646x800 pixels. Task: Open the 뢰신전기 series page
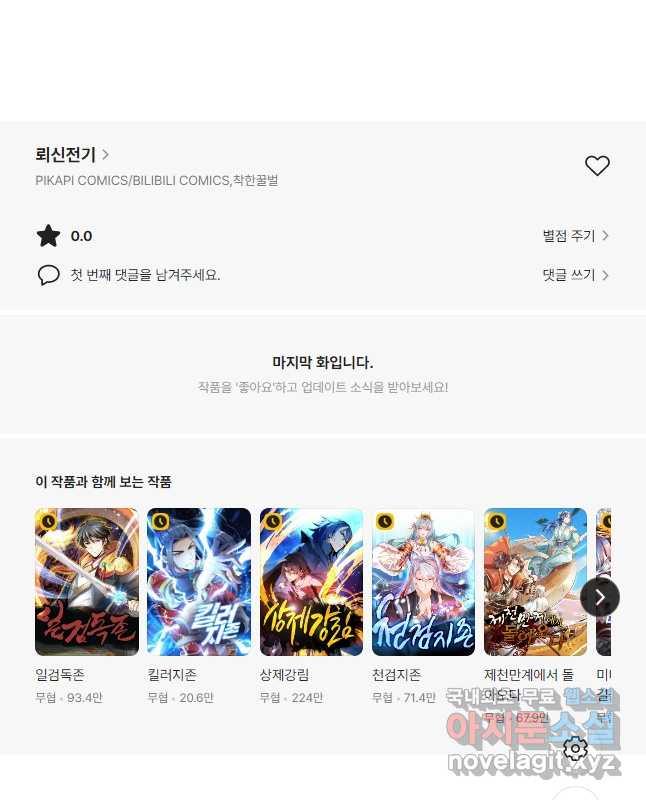click(72, 155)
